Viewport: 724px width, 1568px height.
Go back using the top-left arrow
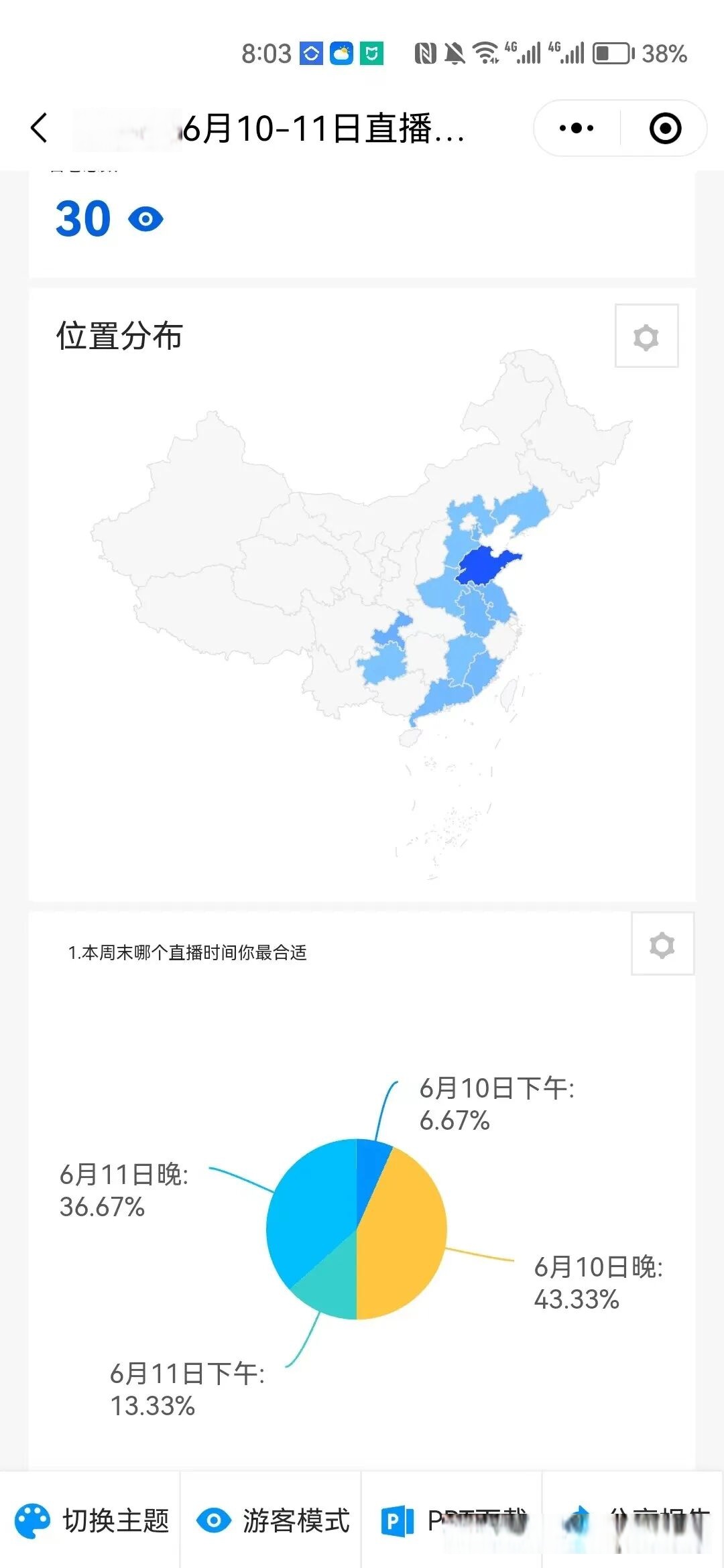click(x=40, y=127)
